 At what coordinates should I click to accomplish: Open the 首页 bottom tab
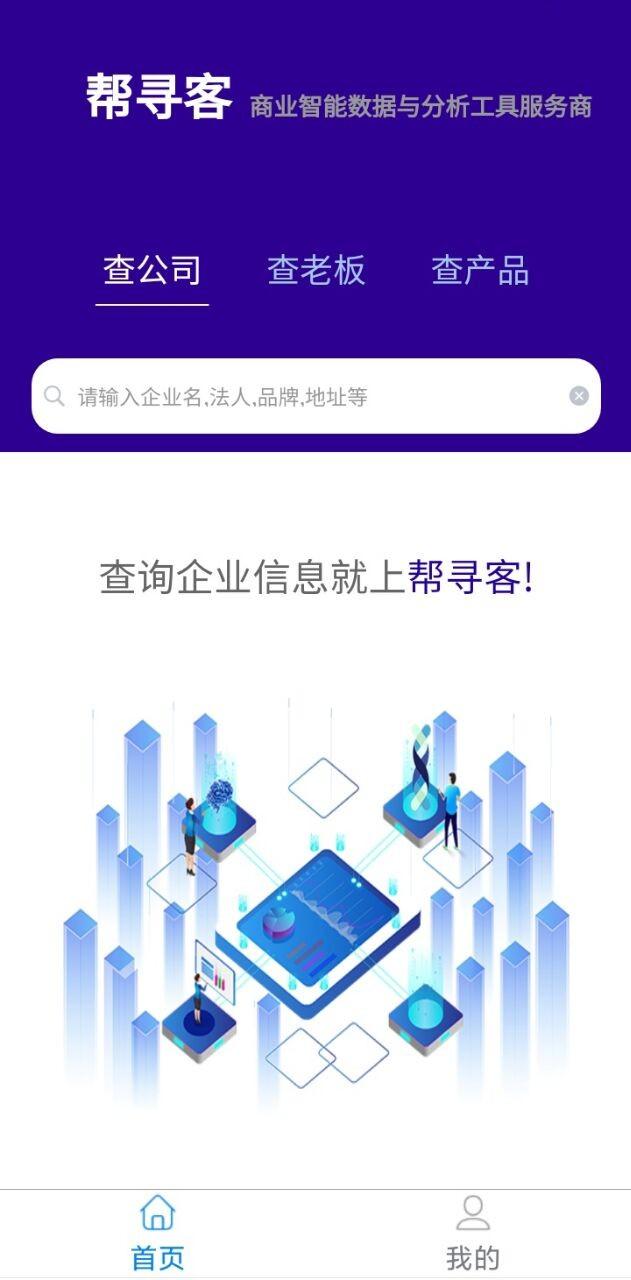(158, 1234)
